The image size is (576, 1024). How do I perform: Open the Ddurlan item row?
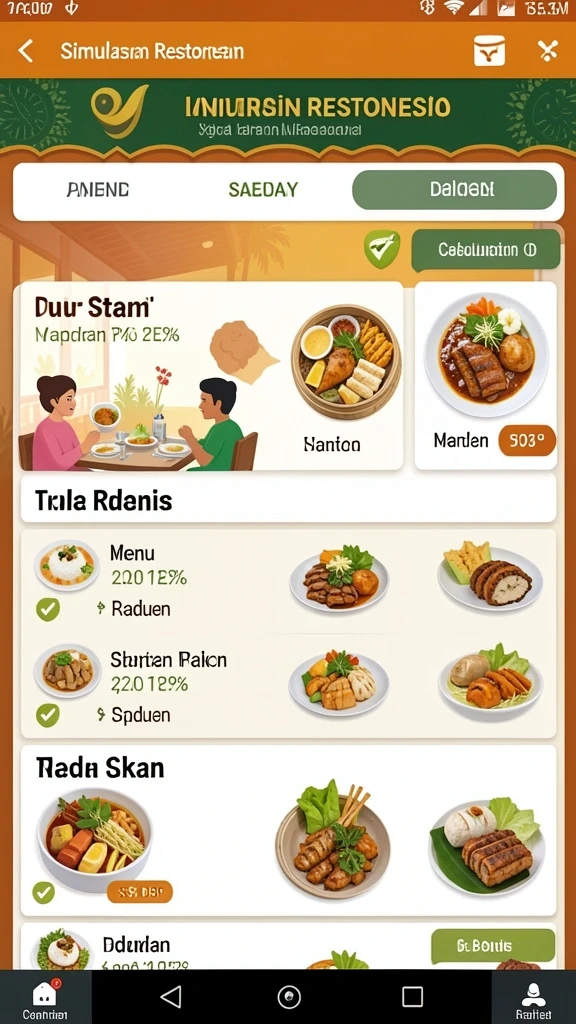(x=288, y=946)
